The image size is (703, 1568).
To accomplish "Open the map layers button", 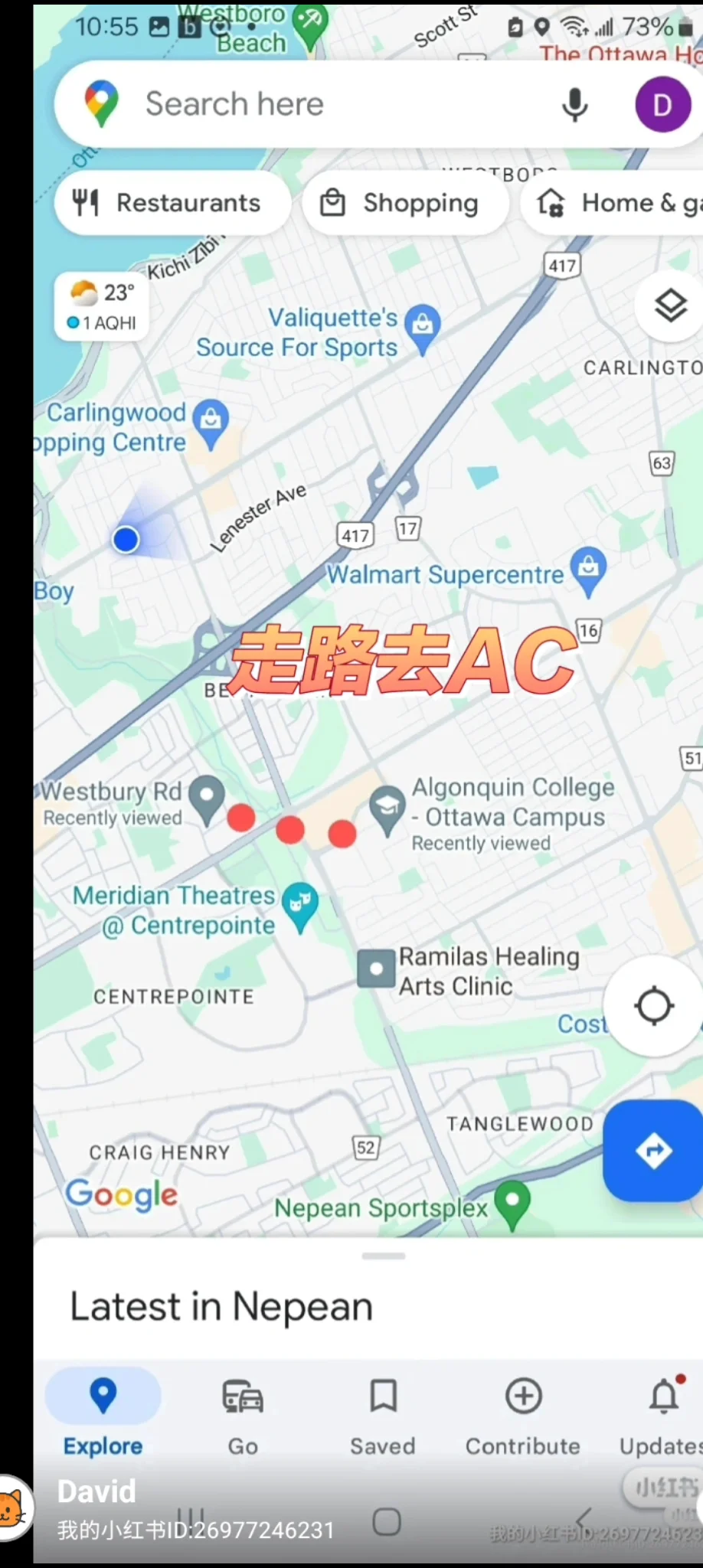I will pyautogui.click(x=669, y=306).
